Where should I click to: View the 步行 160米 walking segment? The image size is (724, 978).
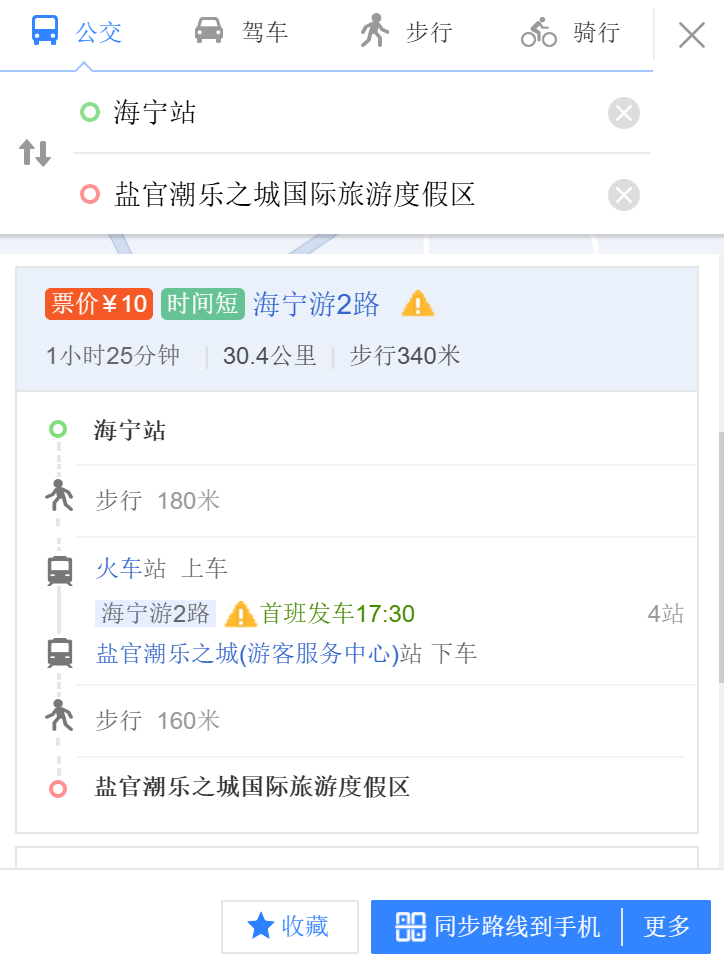158,721
